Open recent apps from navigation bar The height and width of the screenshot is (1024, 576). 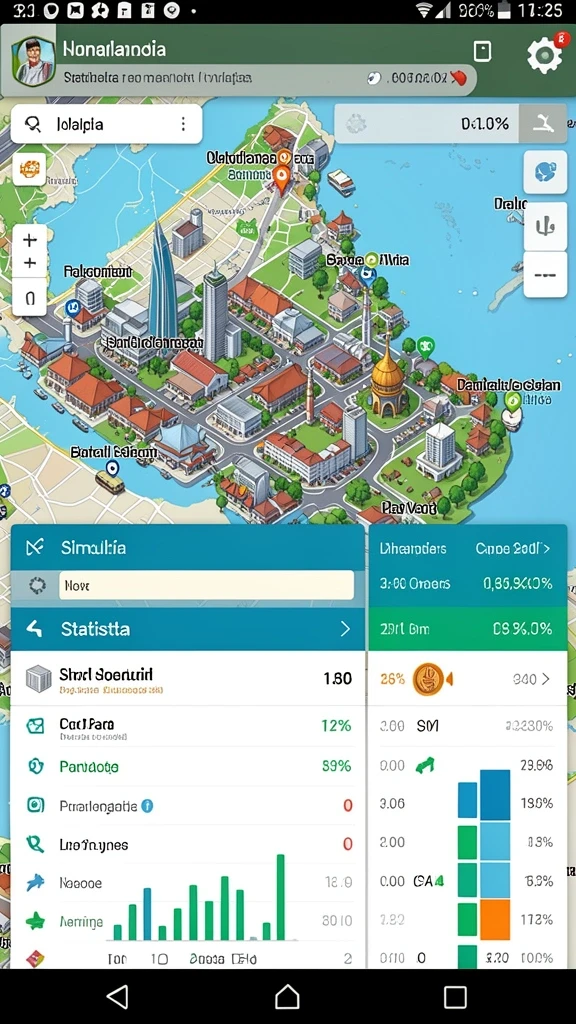pos(455,997)
